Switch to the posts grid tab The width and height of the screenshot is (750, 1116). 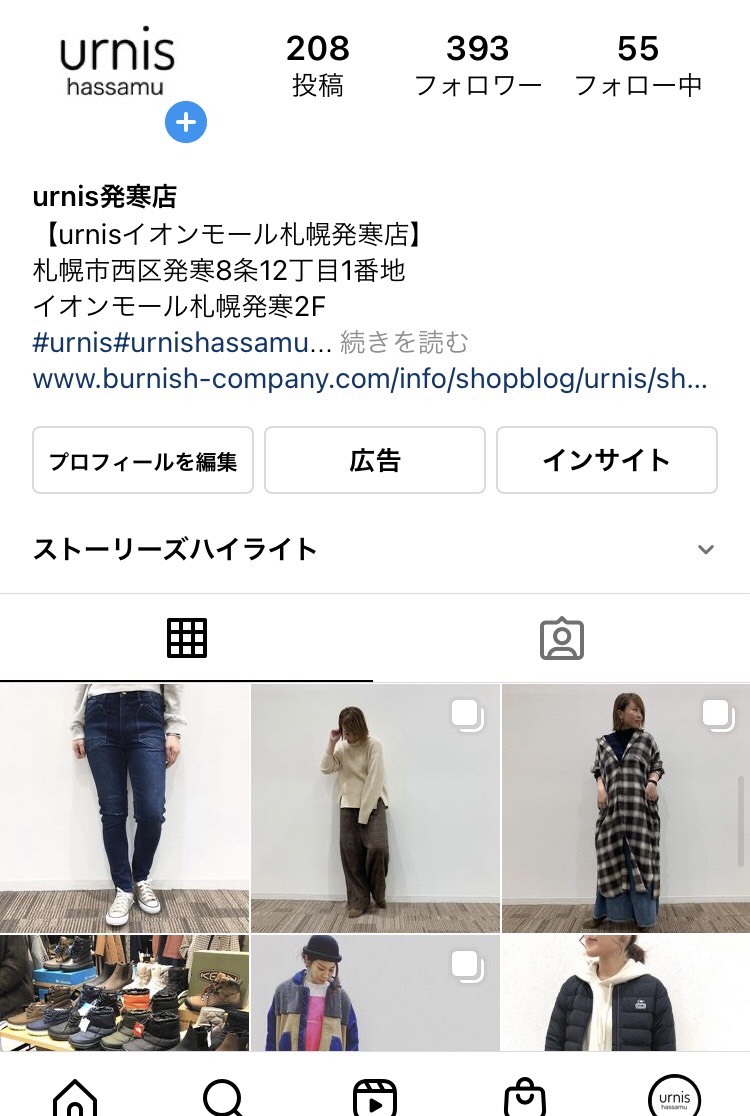point(187,638)
